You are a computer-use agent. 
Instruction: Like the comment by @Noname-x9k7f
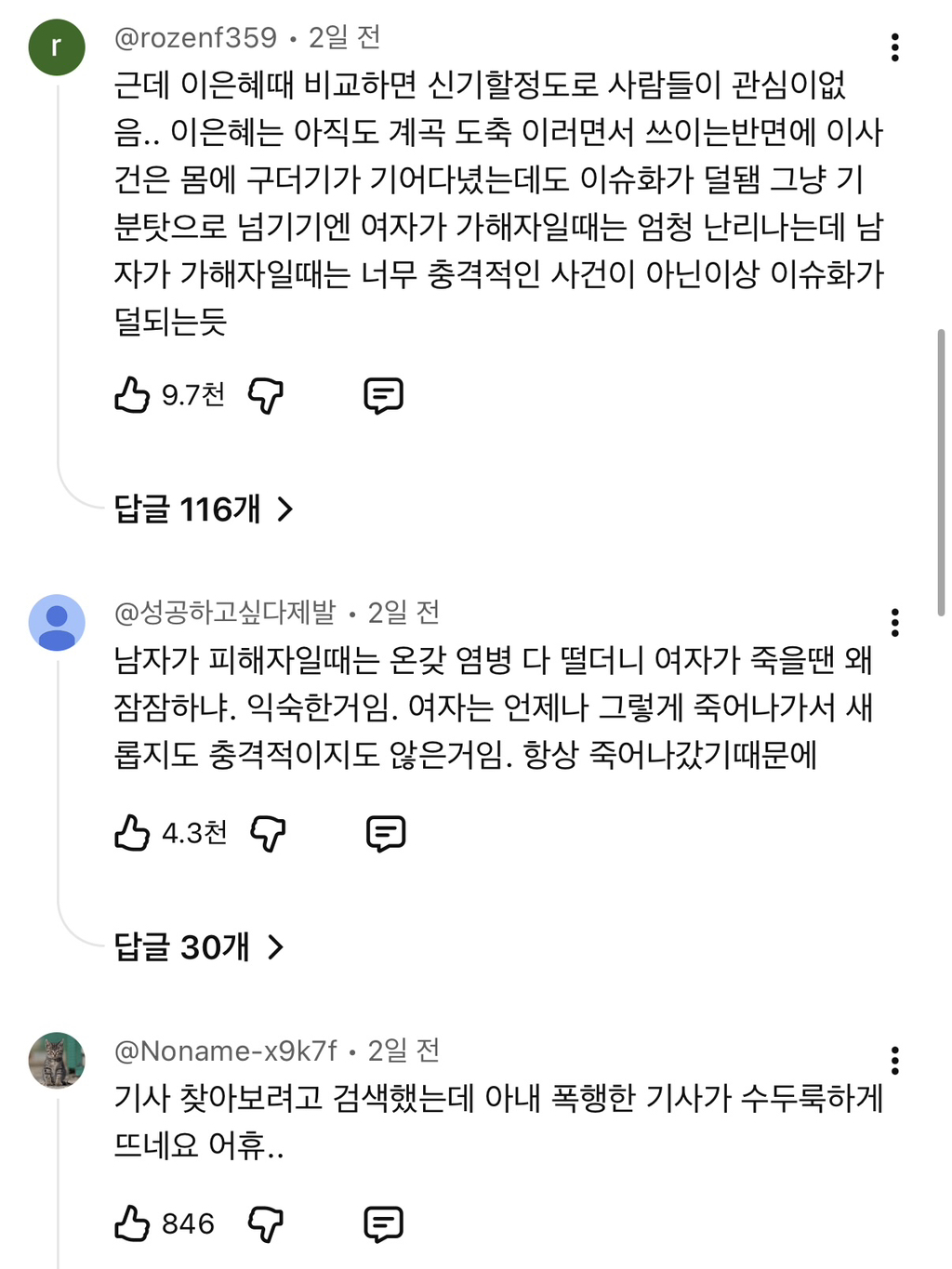(x=132, y=1224)
